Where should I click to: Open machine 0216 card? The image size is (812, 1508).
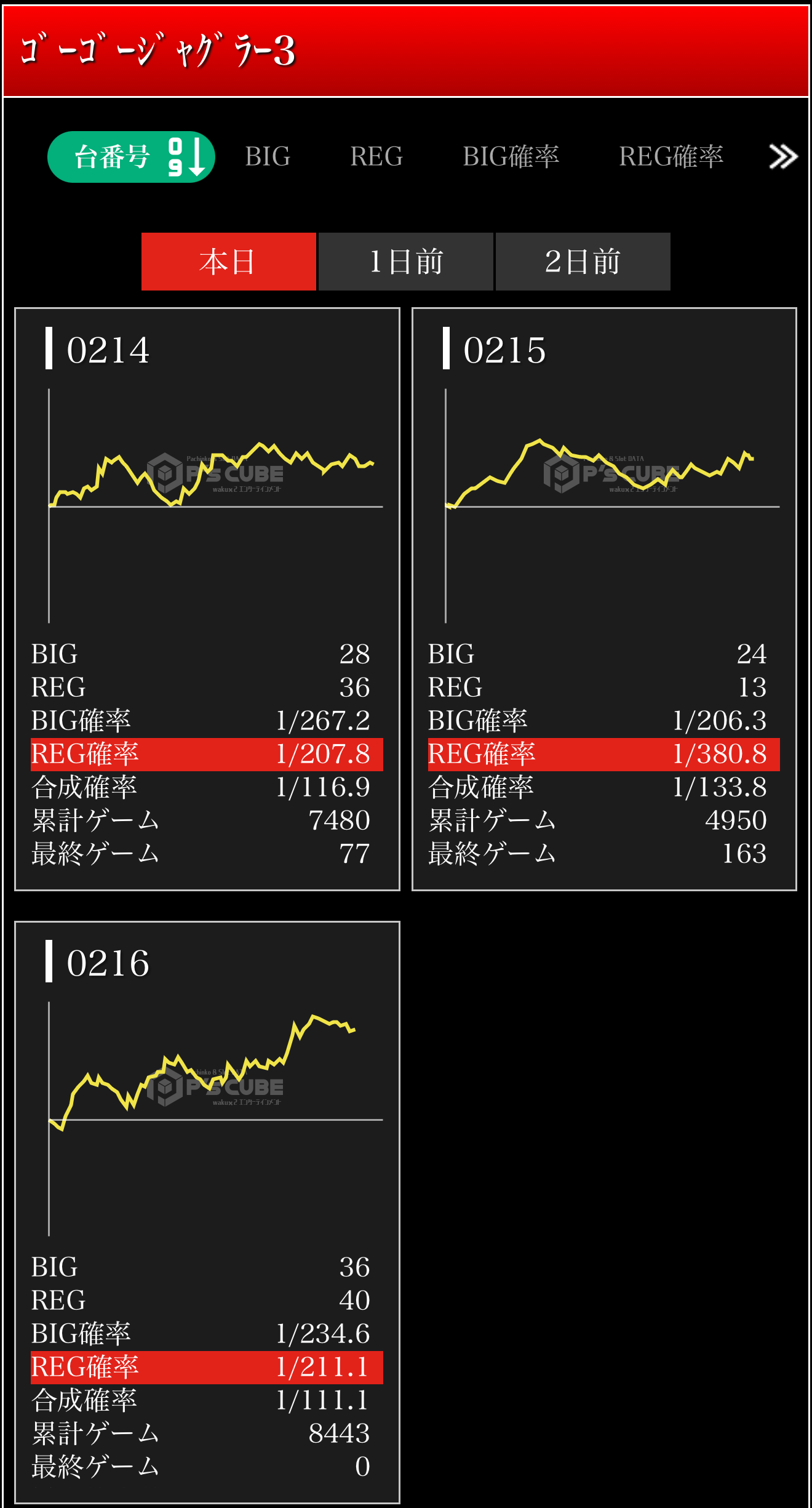pyautogui.click(x=207, y=1213)
